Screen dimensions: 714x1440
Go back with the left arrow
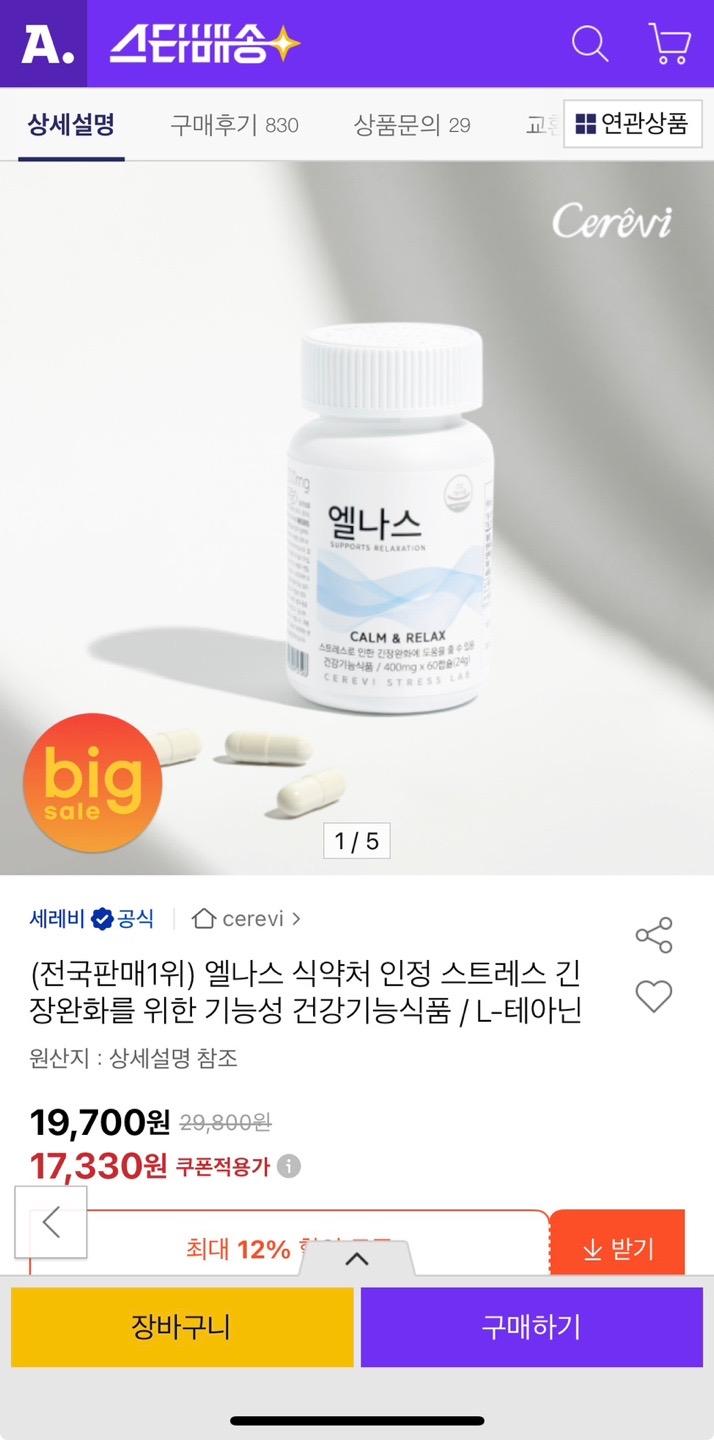click(x=51, y=1222)
